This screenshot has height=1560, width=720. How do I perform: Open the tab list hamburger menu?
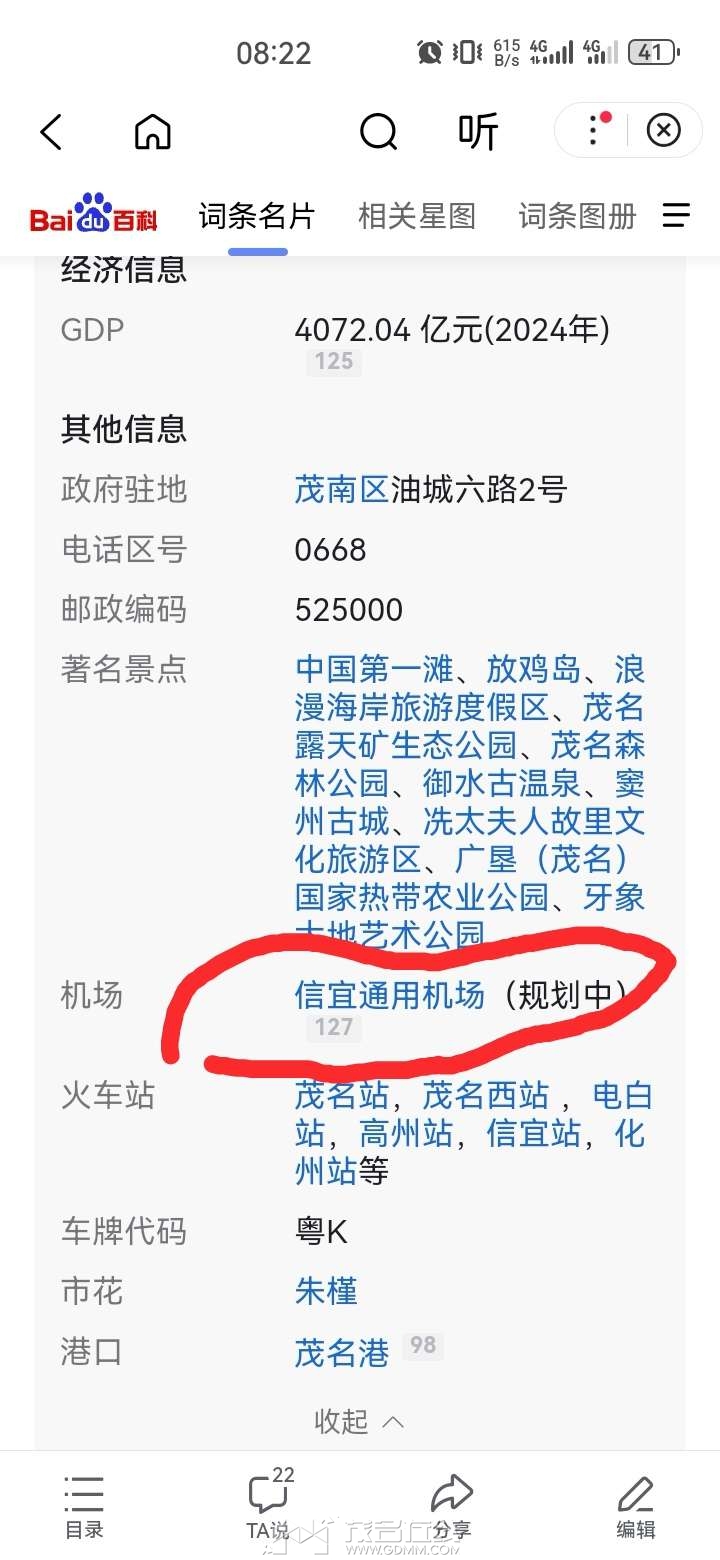pos(677,215)
